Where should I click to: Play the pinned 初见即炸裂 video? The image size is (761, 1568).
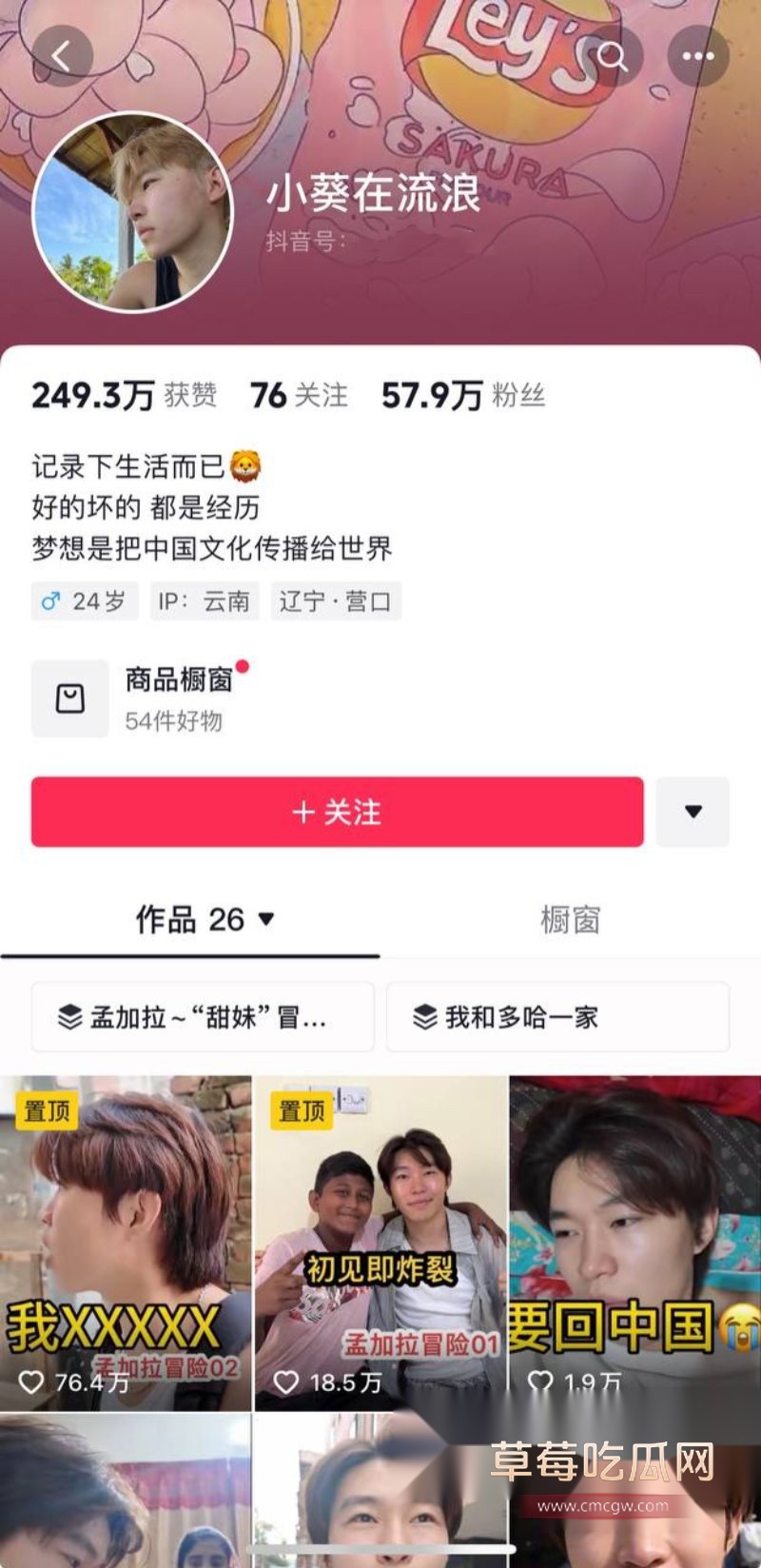point(380,1242)
